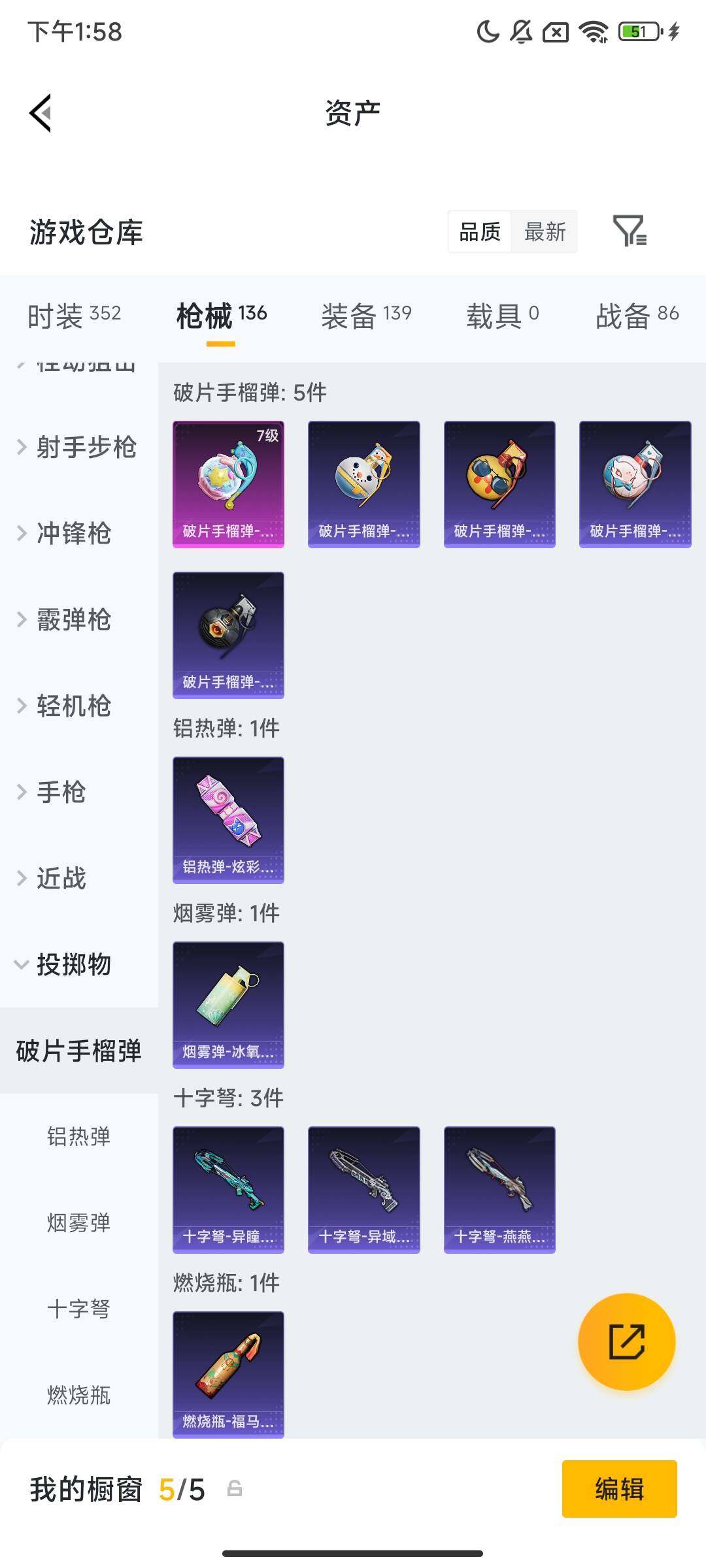Open the 铝热弹-炫彩 item
The width and height of the screenshot is (706, 1568).
point(228,820)
